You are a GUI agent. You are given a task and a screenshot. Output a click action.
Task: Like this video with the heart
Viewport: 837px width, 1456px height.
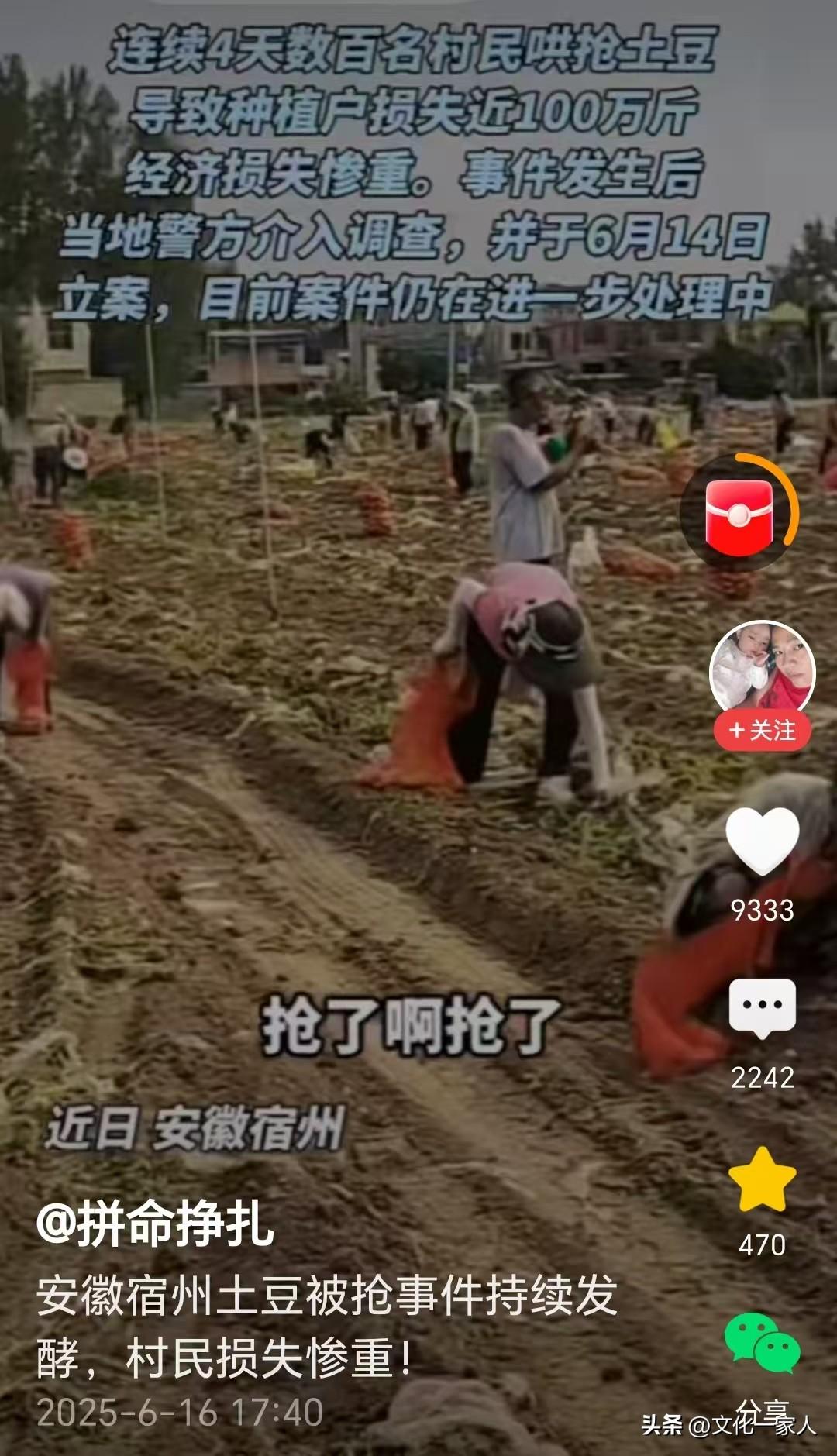(x=762, y=842)
